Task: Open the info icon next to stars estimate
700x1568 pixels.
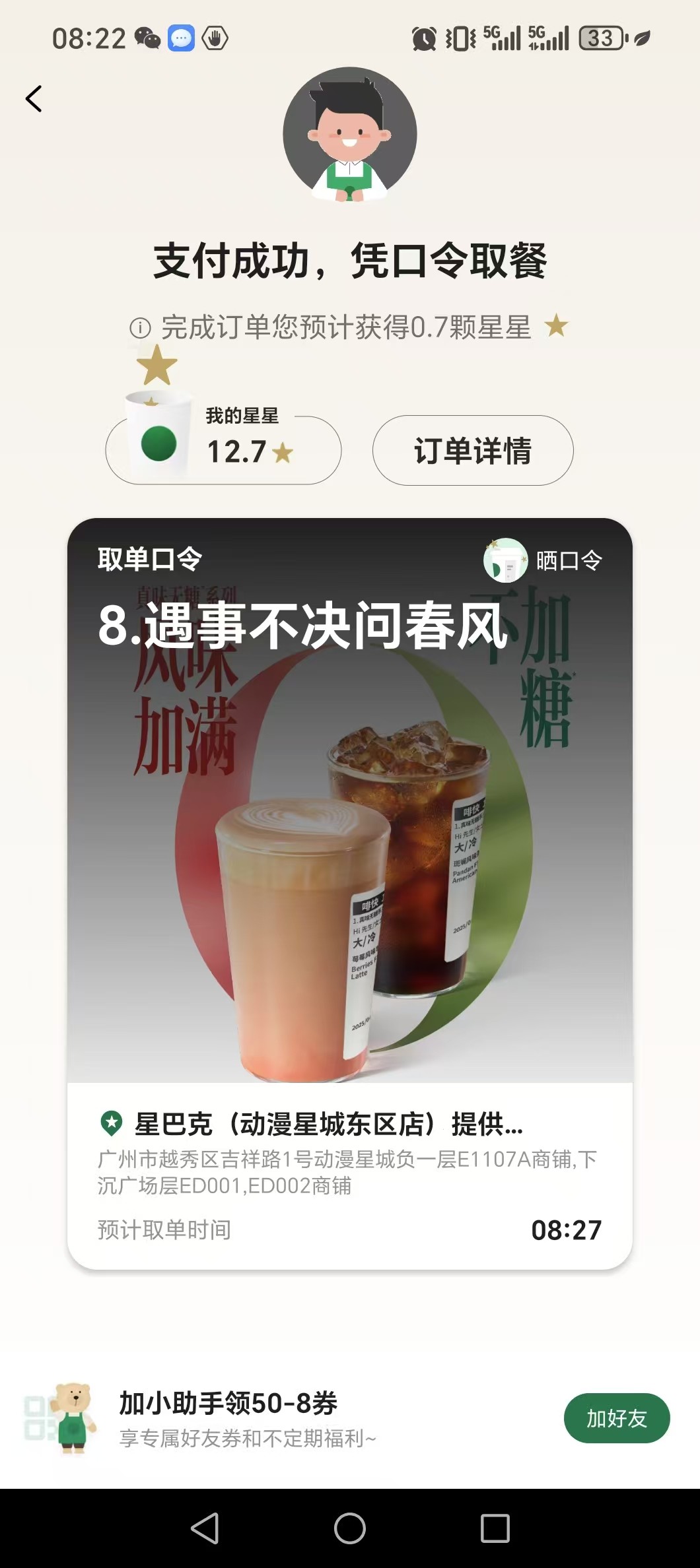Action: 140,327
